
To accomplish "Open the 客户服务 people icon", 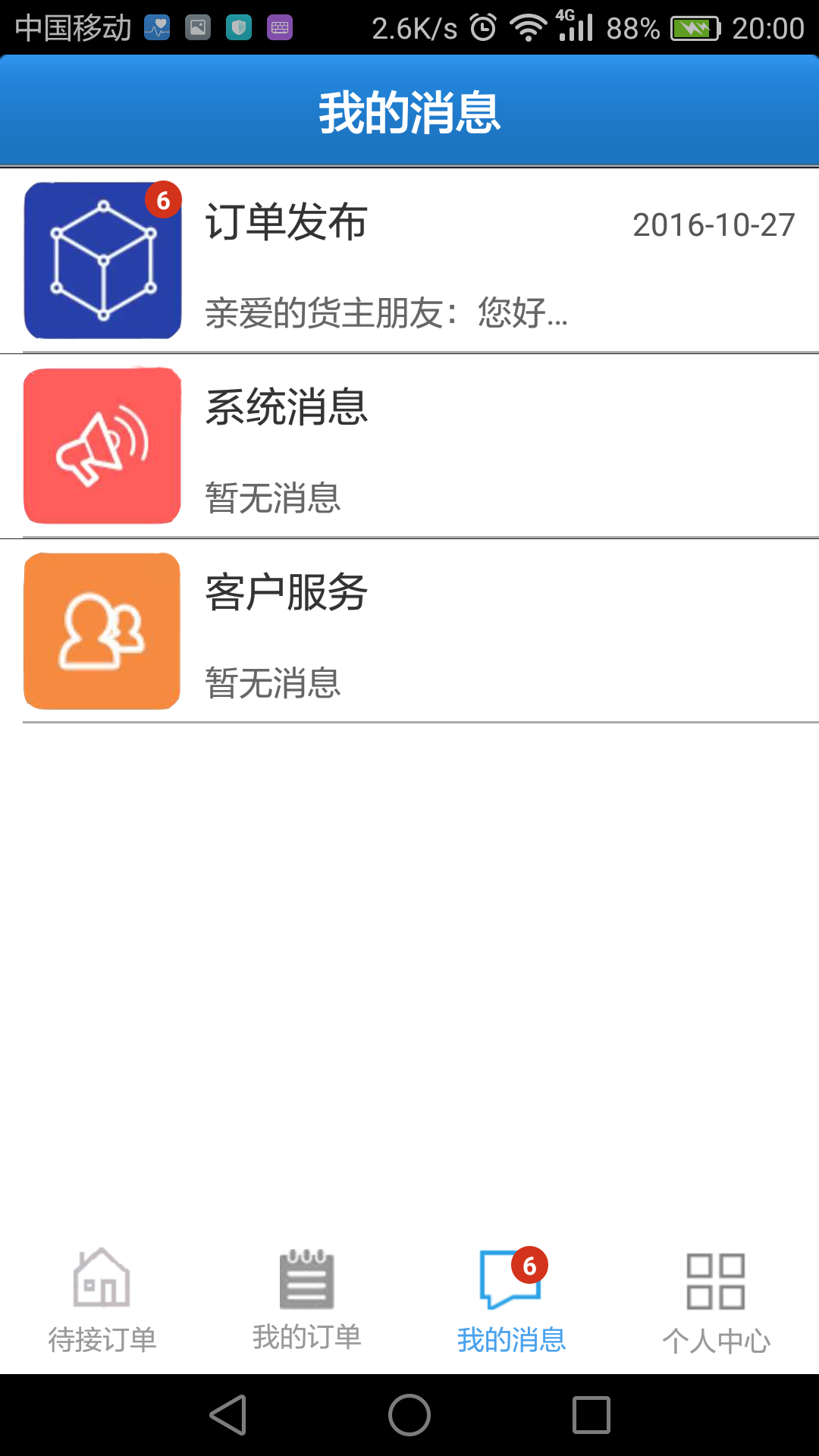I will [102, 631].
